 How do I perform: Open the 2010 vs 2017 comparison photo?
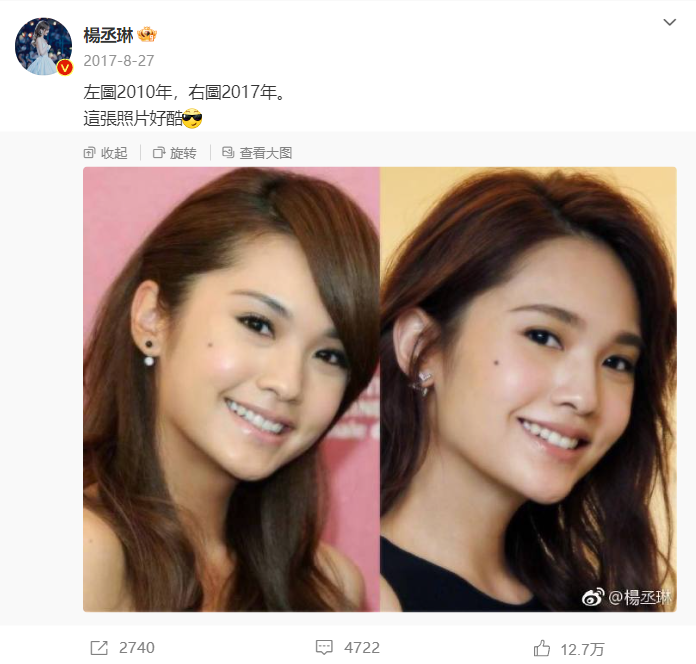click(379, 388)
